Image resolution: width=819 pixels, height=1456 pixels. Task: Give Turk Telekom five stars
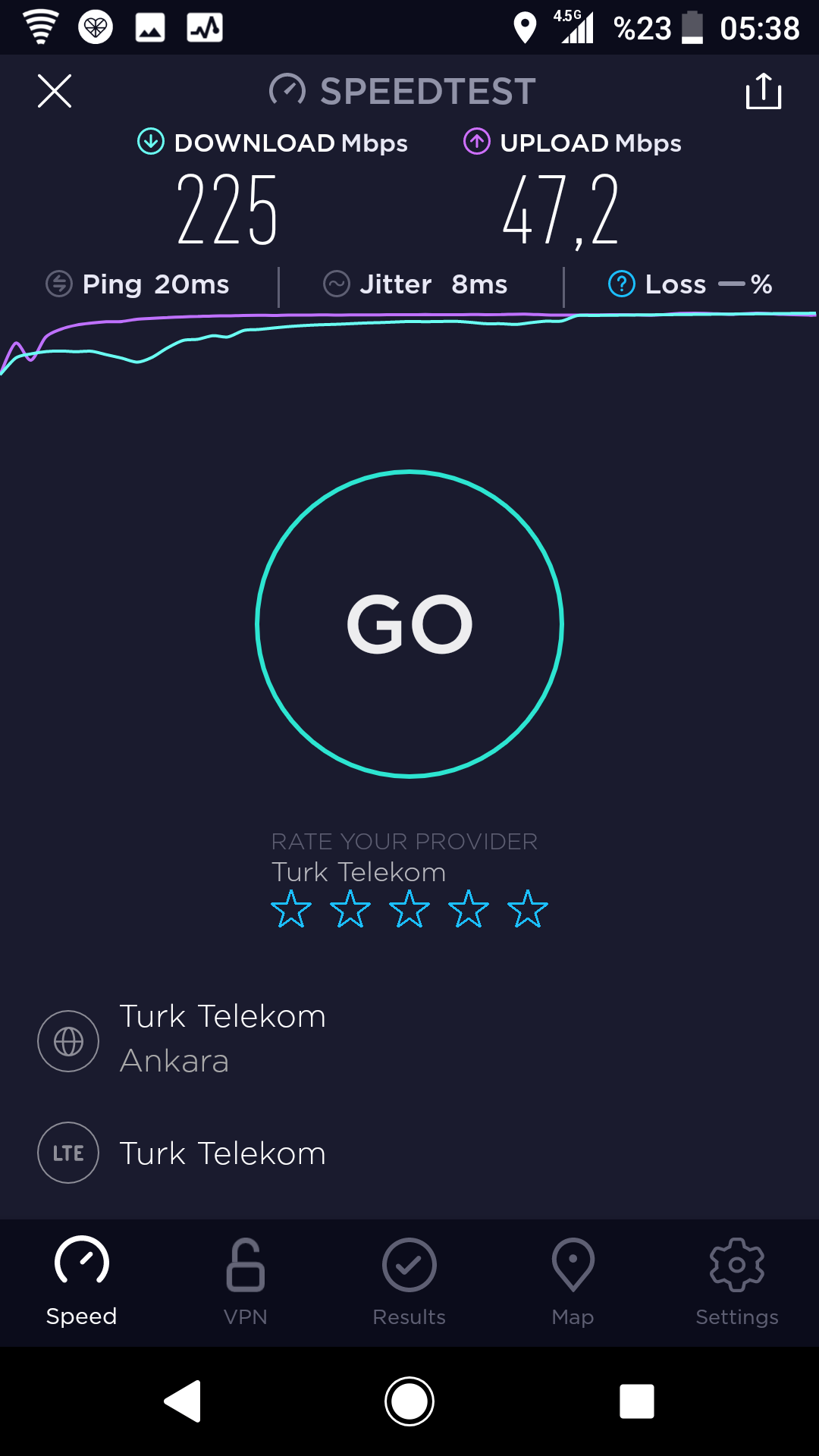coord(528,909)
